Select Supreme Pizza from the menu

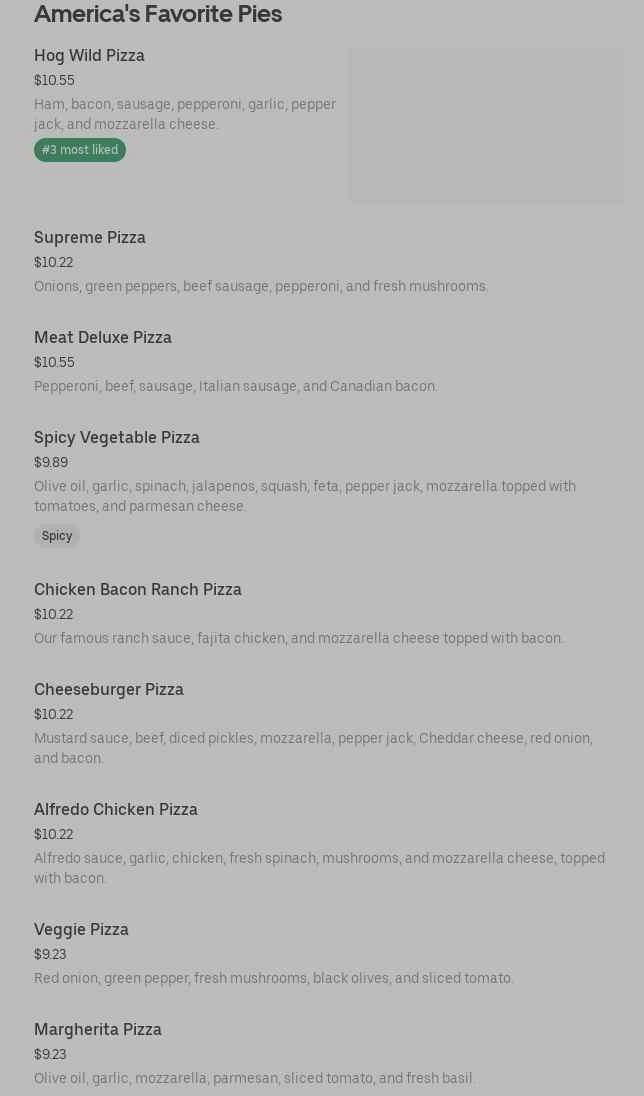[90, 238]
